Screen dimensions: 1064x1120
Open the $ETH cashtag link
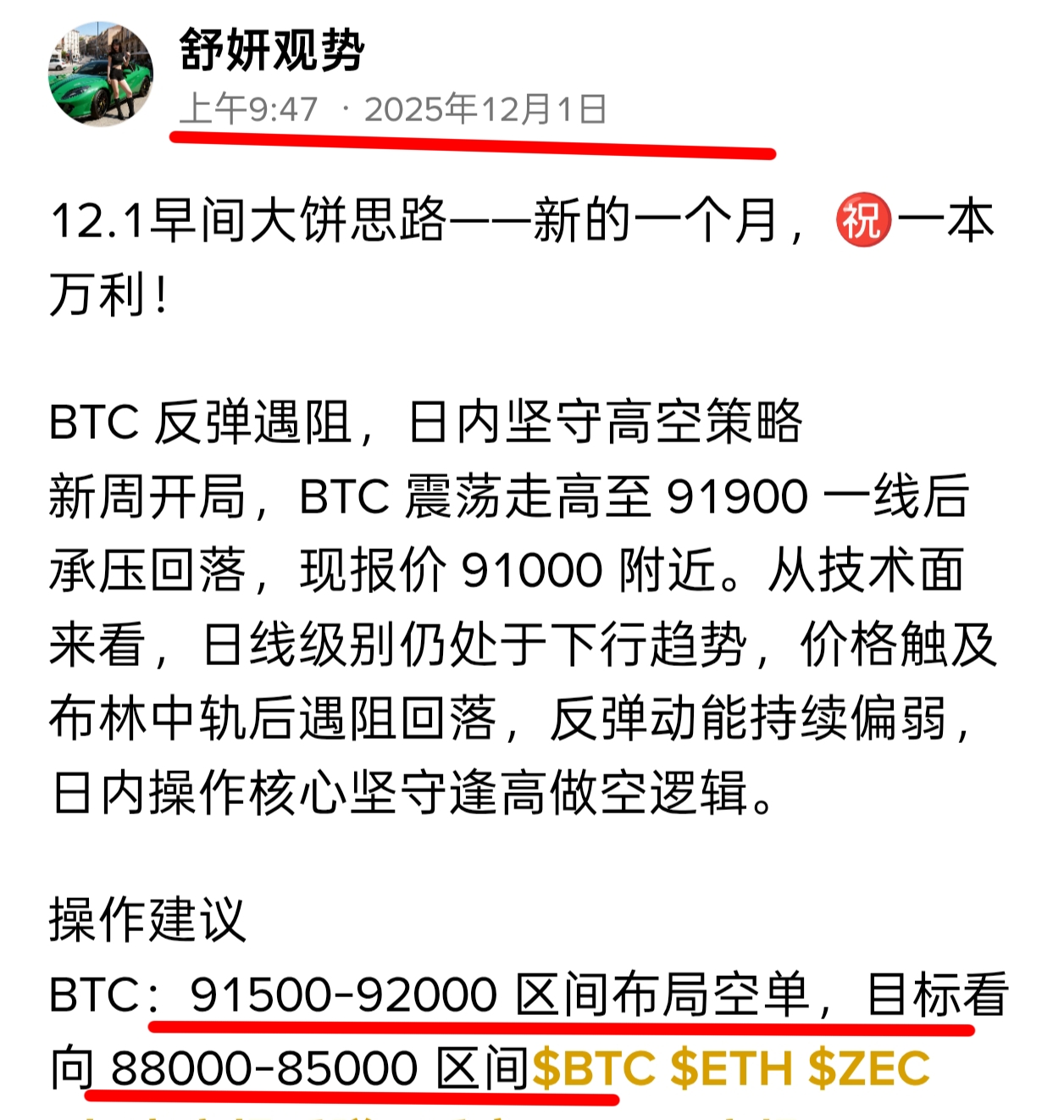click(x=731, y=1067)
